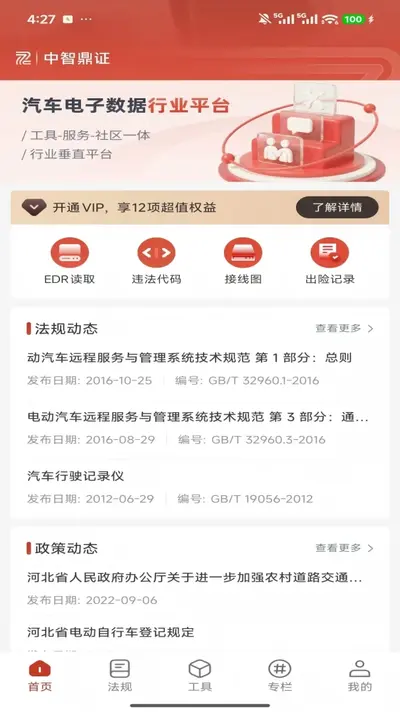Open the 汽车电子数据行业平台 banner
The height and width of the screenshot is (712, 400).
pyautogui.click(x=200, y=132)
